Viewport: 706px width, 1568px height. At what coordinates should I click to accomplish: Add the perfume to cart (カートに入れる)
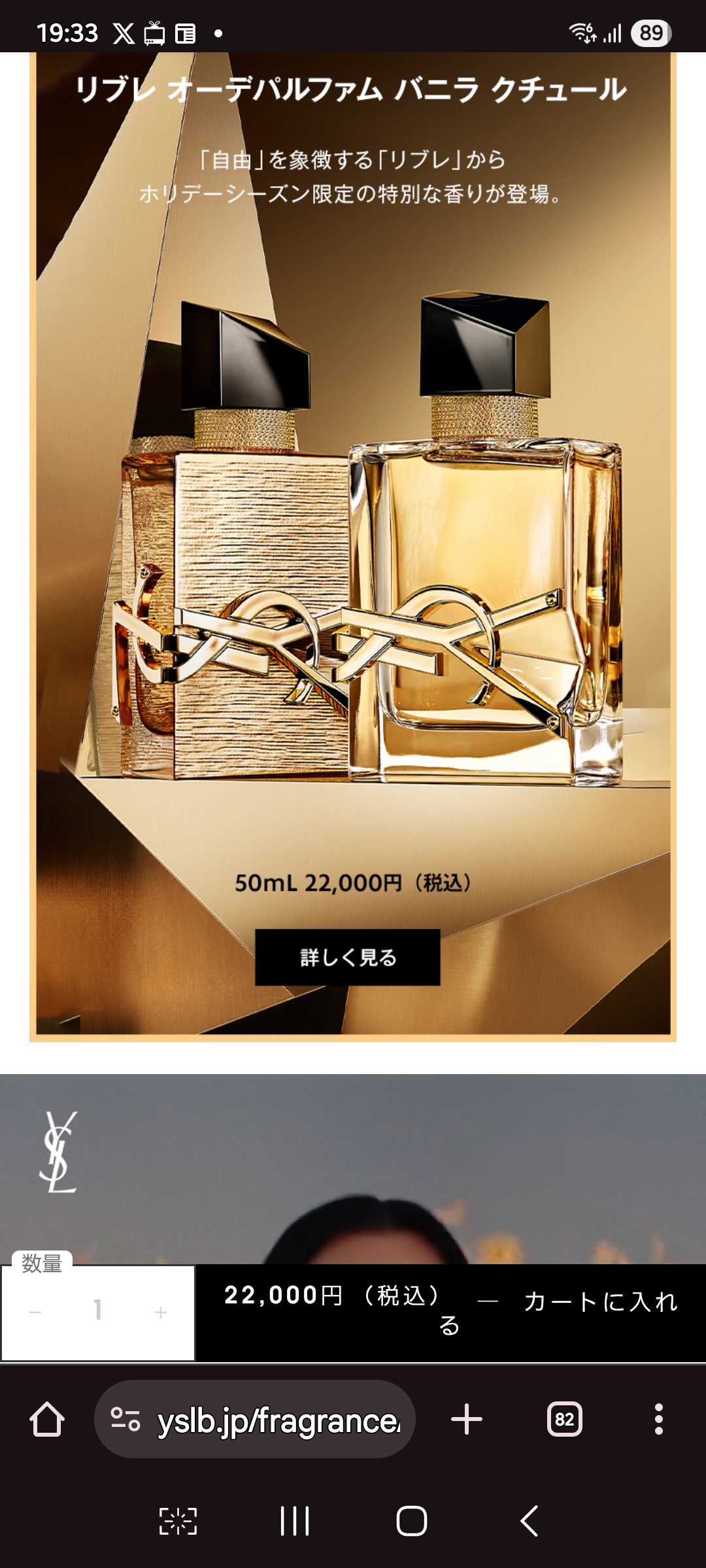tap(451, 1312)
